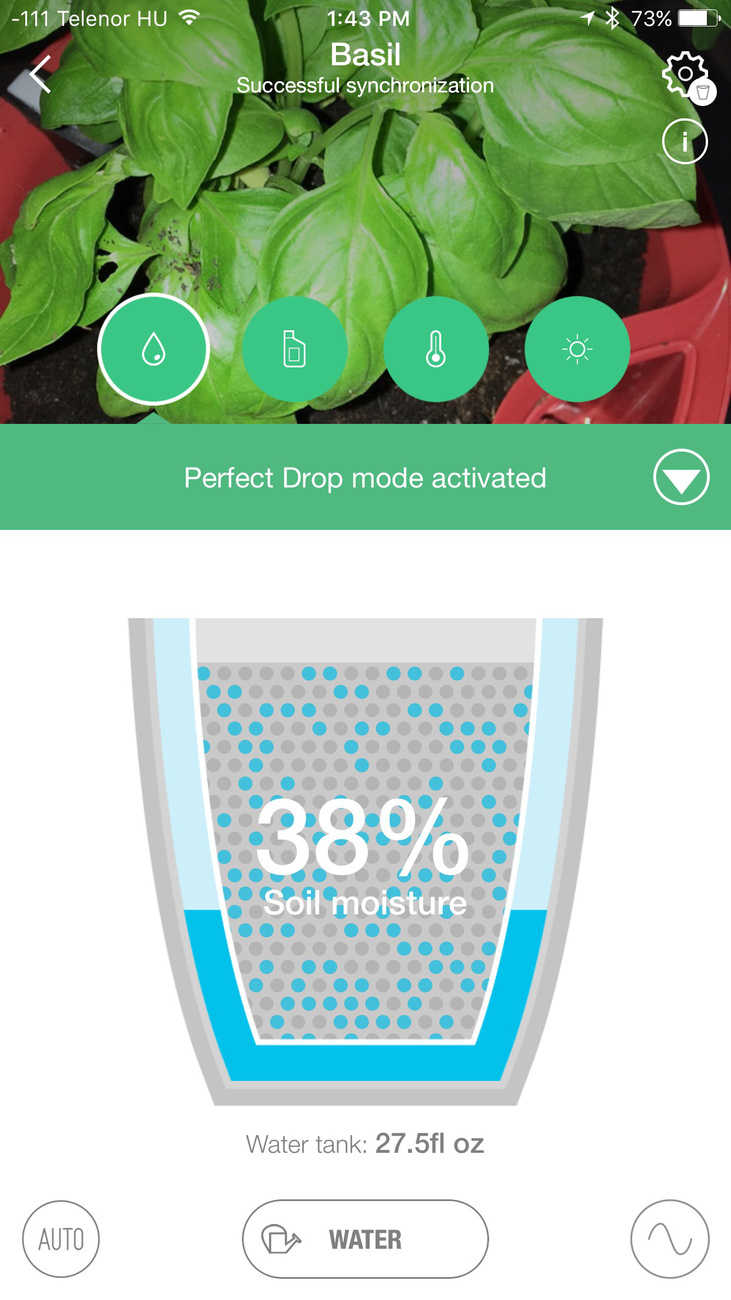The width and height of the screenshot is (731, 1300).
Task: Expand the Perfect Drop mode banner arrow
Action: [681, 478]
